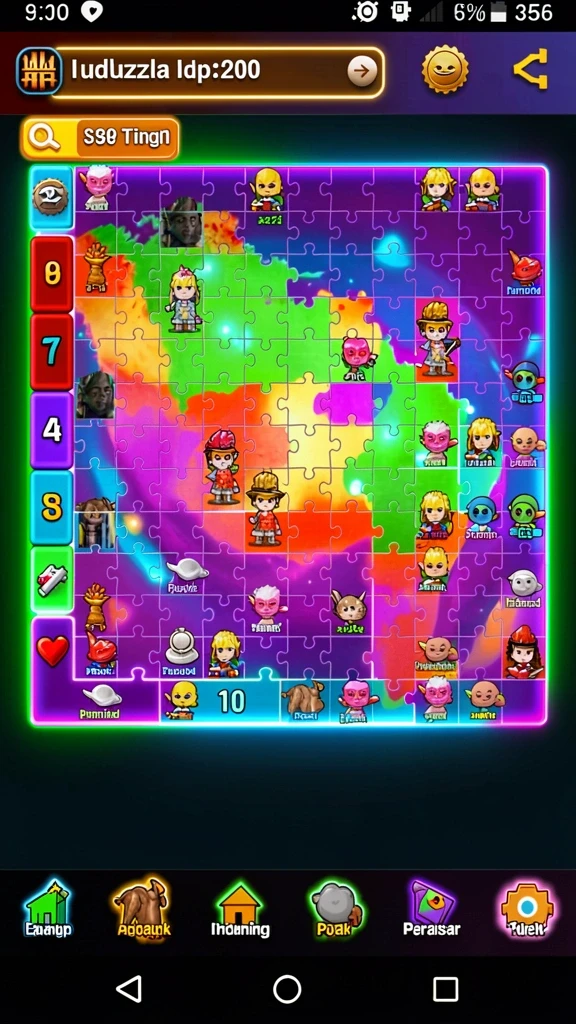The image size is (576, 1024).
Task: Select the purple number 4 side tile
Action: 52,430
